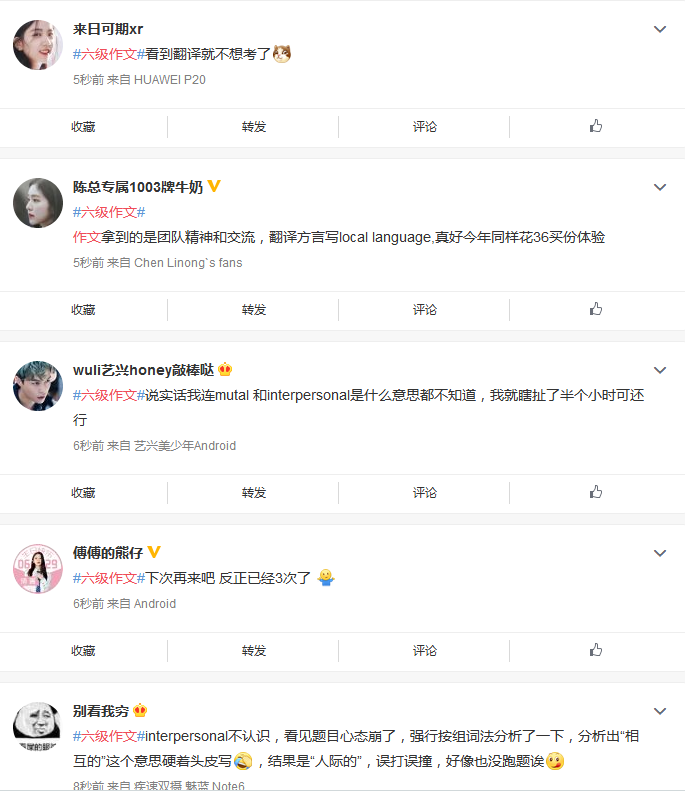
Task: Expand the dropdown arrow on 来日可期xr's post
Action: [x=660, y=29]
